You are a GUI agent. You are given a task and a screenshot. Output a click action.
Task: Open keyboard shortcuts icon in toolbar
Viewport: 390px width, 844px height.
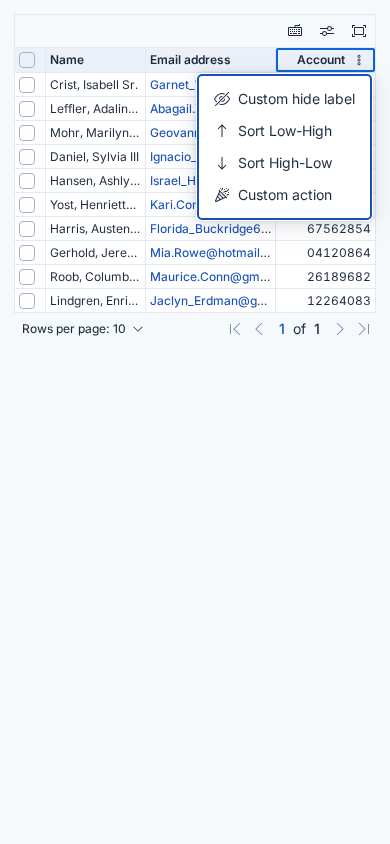click(295, 31)
